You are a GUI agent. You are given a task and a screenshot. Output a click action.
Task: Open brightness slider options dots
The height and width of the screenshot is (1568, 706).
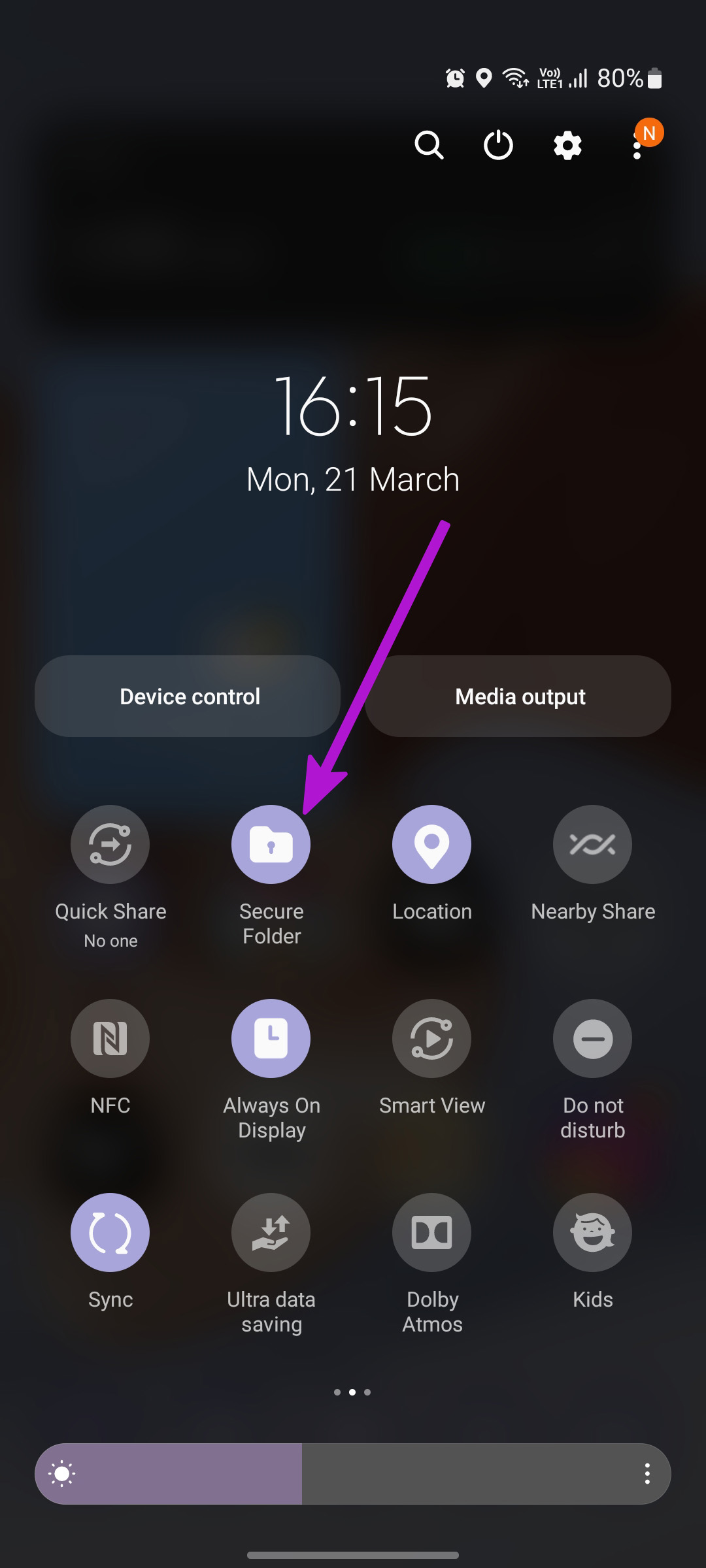click(x=647, y=1474)
